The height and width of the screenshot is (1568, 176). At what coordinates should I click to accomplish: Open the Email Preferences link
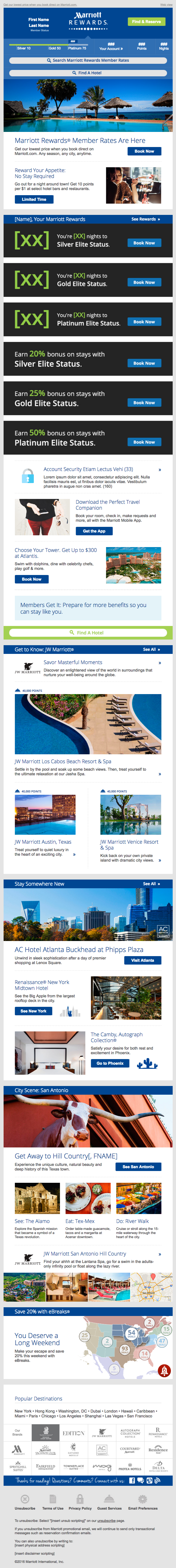142,1508
